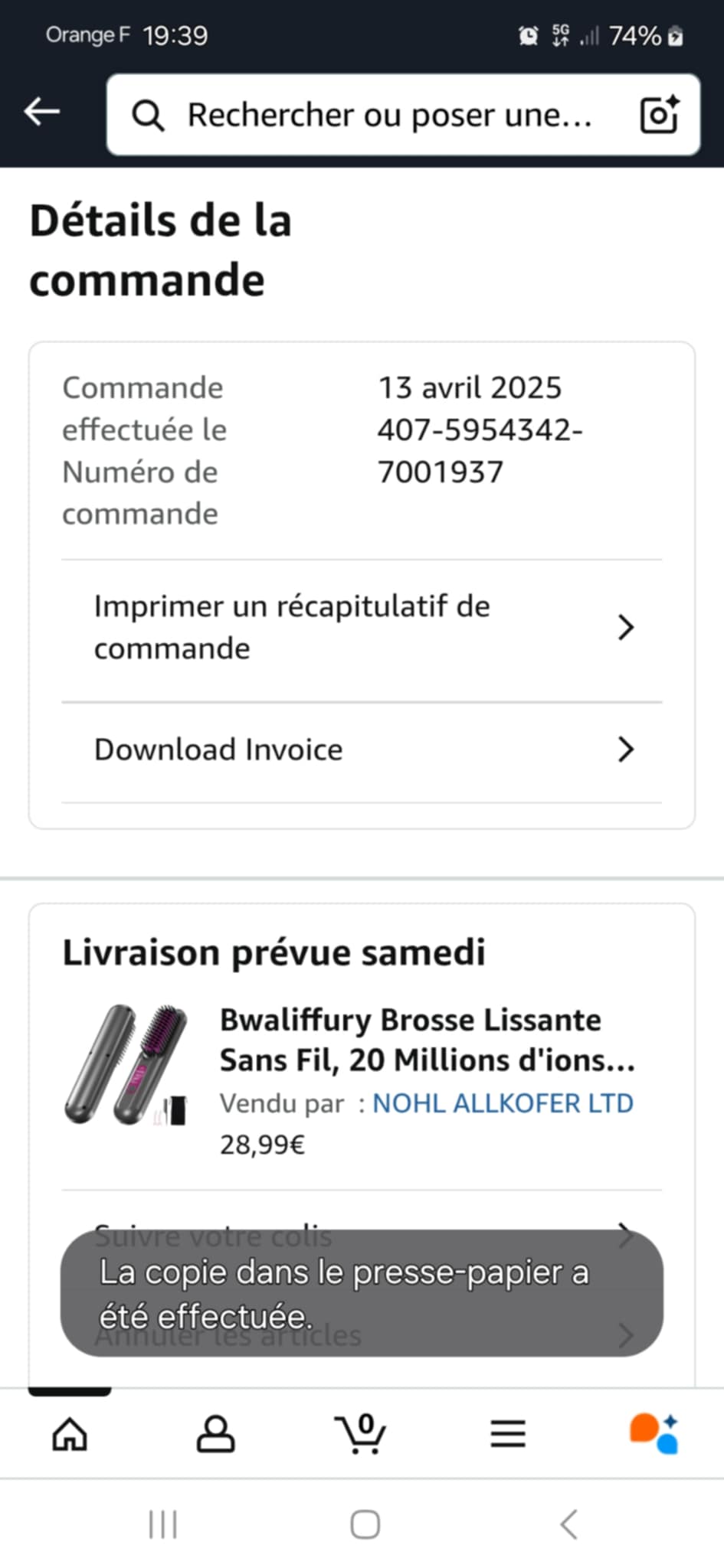View the Bwaliffury Brosse Lissante product image
Viewport: 724px width, 1568px height.
pos(126,1064)
